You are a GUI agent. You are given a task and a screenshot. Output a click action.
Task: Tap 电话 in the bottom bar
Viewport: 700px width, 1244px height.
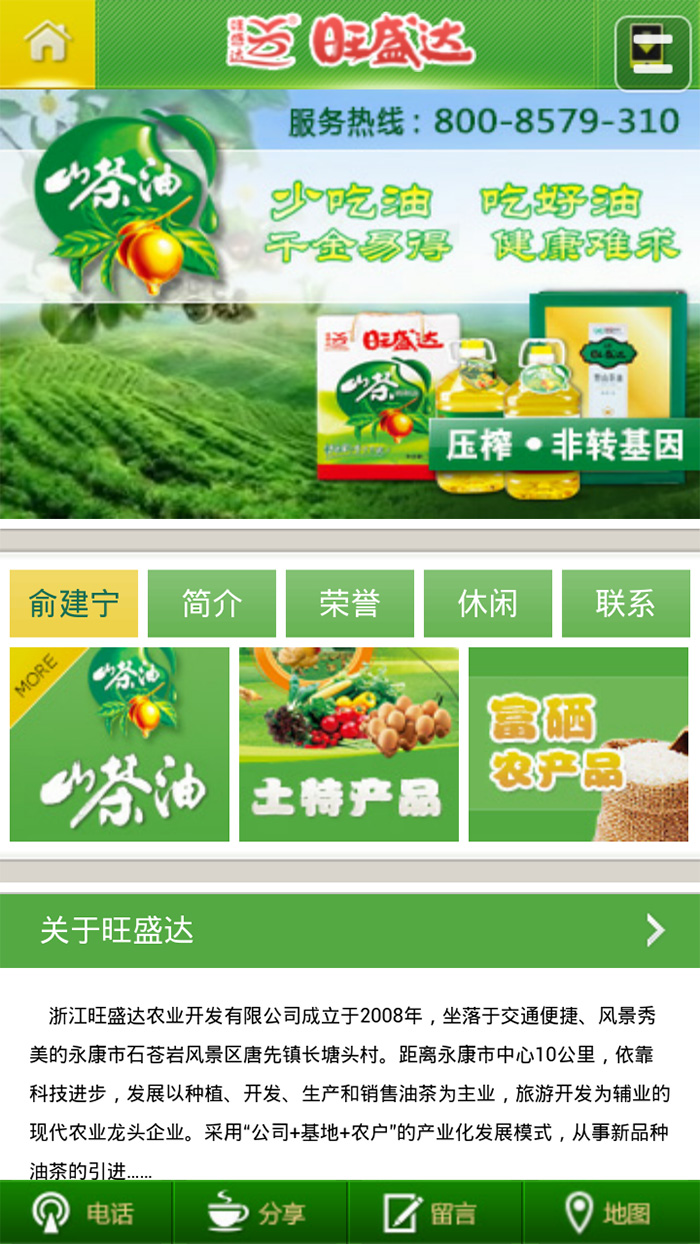click(x=86, y=1213)
